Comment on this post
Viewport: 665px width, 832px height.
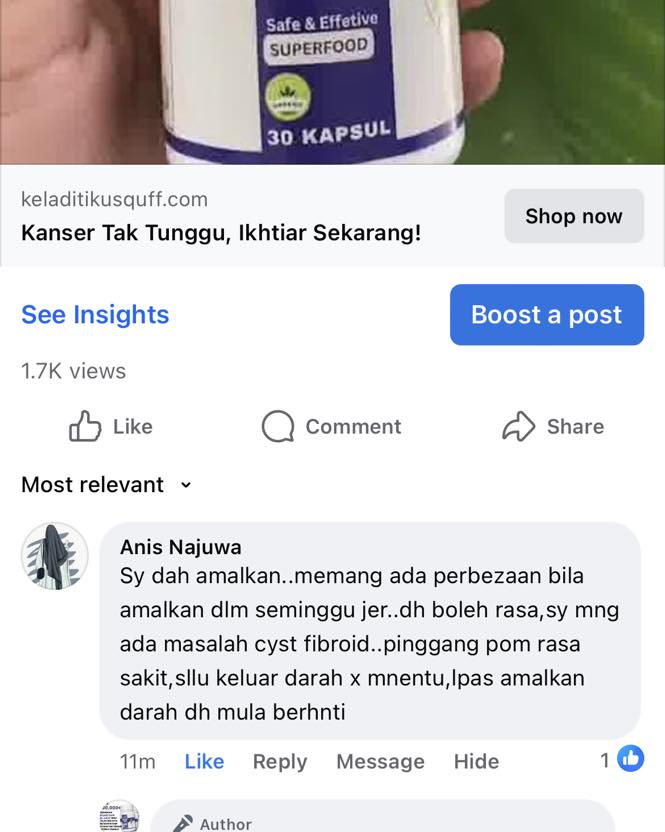[332, 427]
